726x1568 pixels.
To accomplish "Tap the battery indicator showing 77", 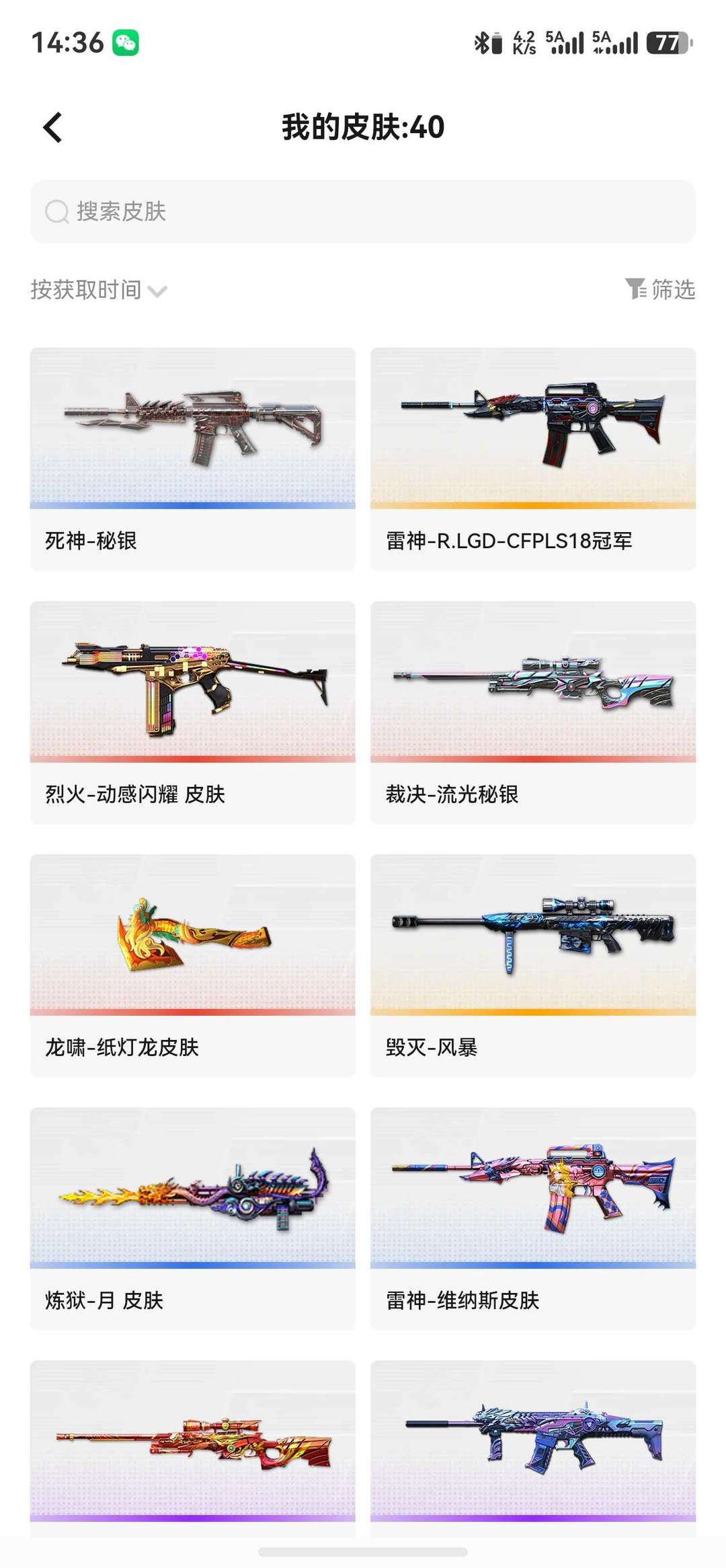I will [667, 42].
